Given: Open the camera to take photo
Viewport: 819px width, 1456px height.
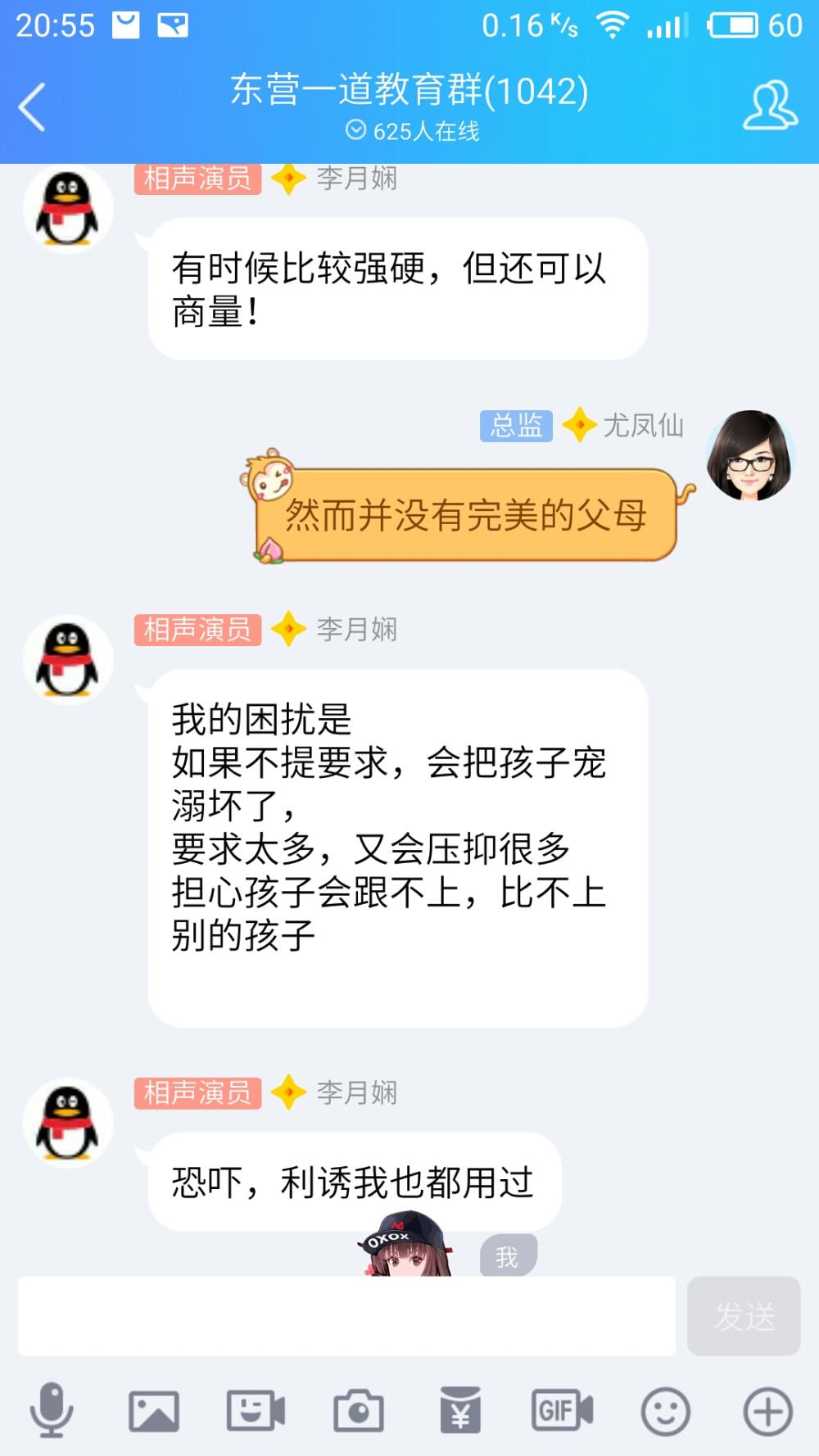Looking at the screenshot, I should [x=358, y=1411].
